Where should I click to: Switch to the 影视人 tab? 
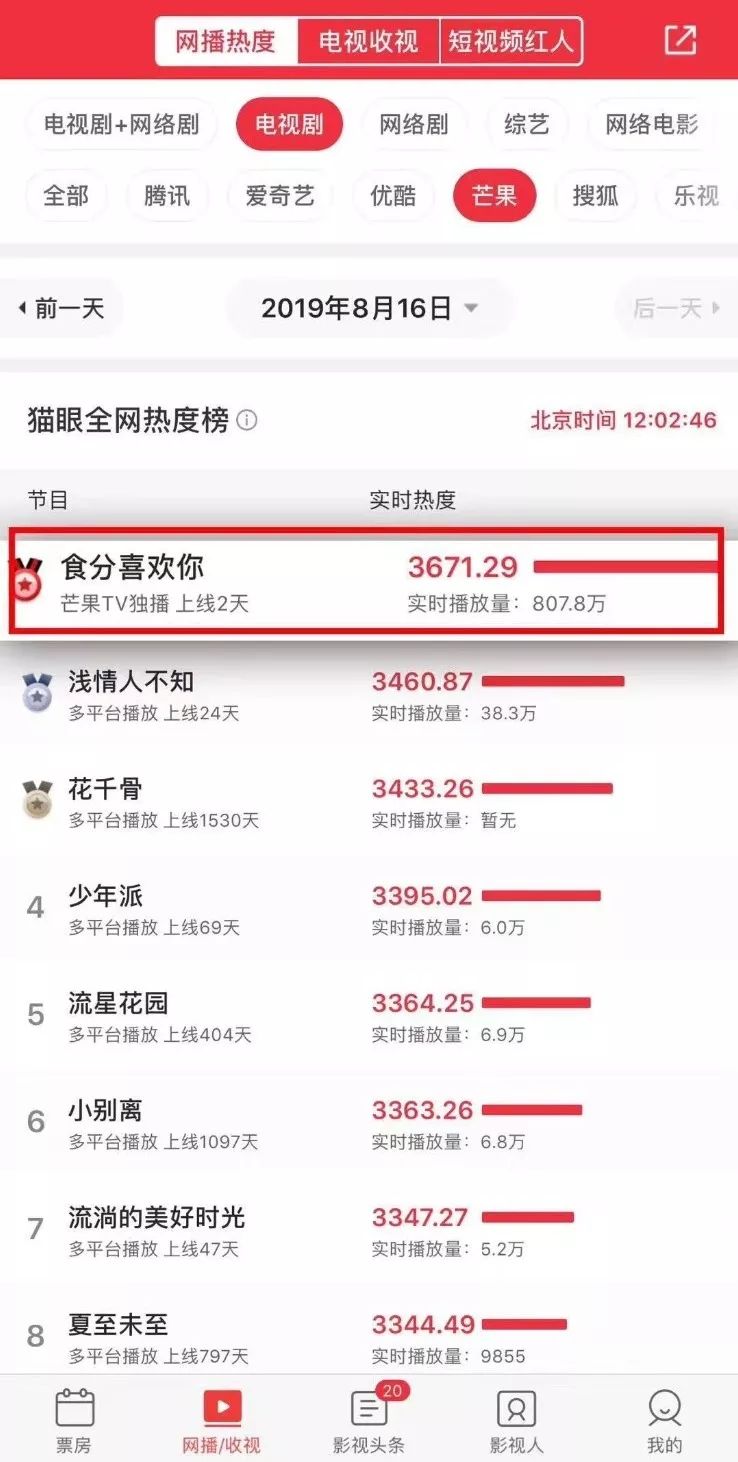point(517,1419)
